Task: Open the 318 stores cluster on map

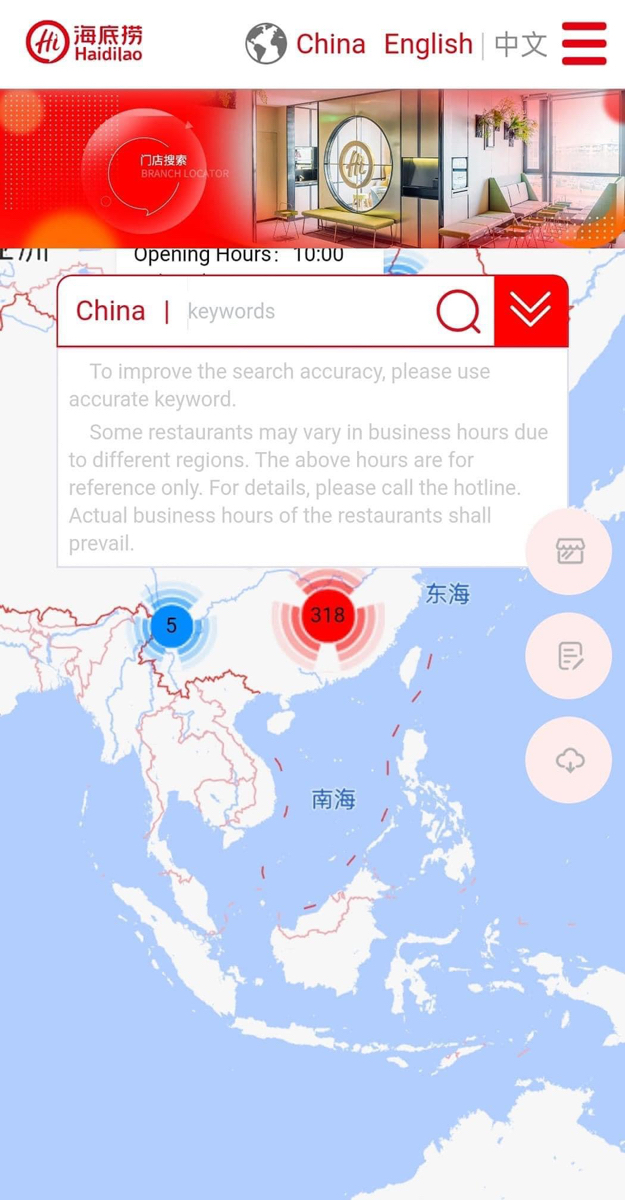Action: tap(327, 615)
